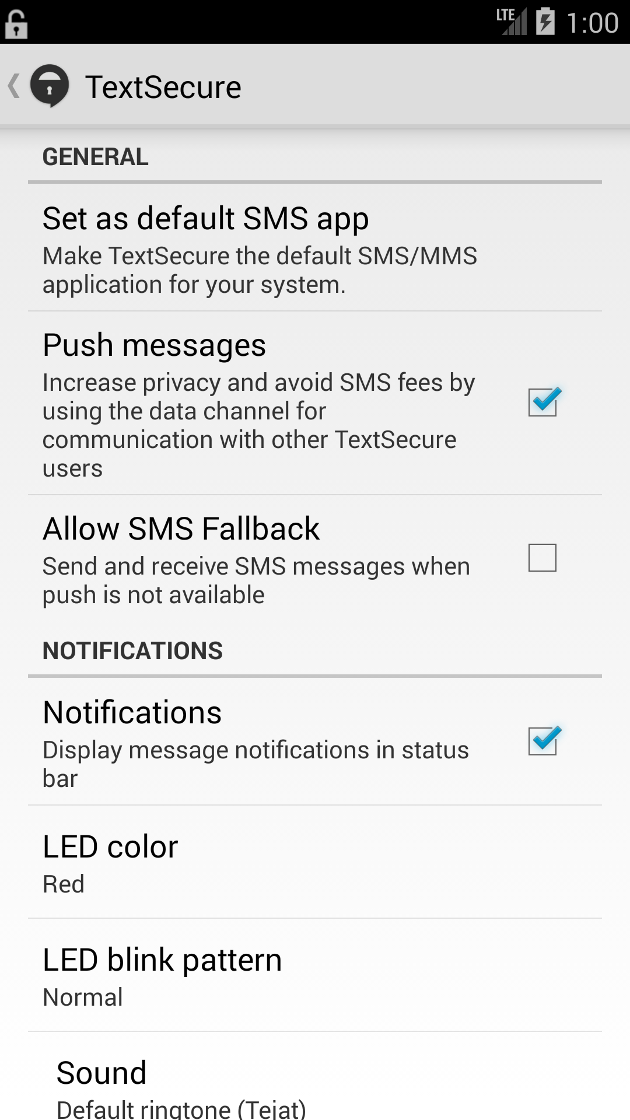This screenshot has width=630, height=1120.
Task: Go back via the TextSecure icon
Action: click(48, 86)
